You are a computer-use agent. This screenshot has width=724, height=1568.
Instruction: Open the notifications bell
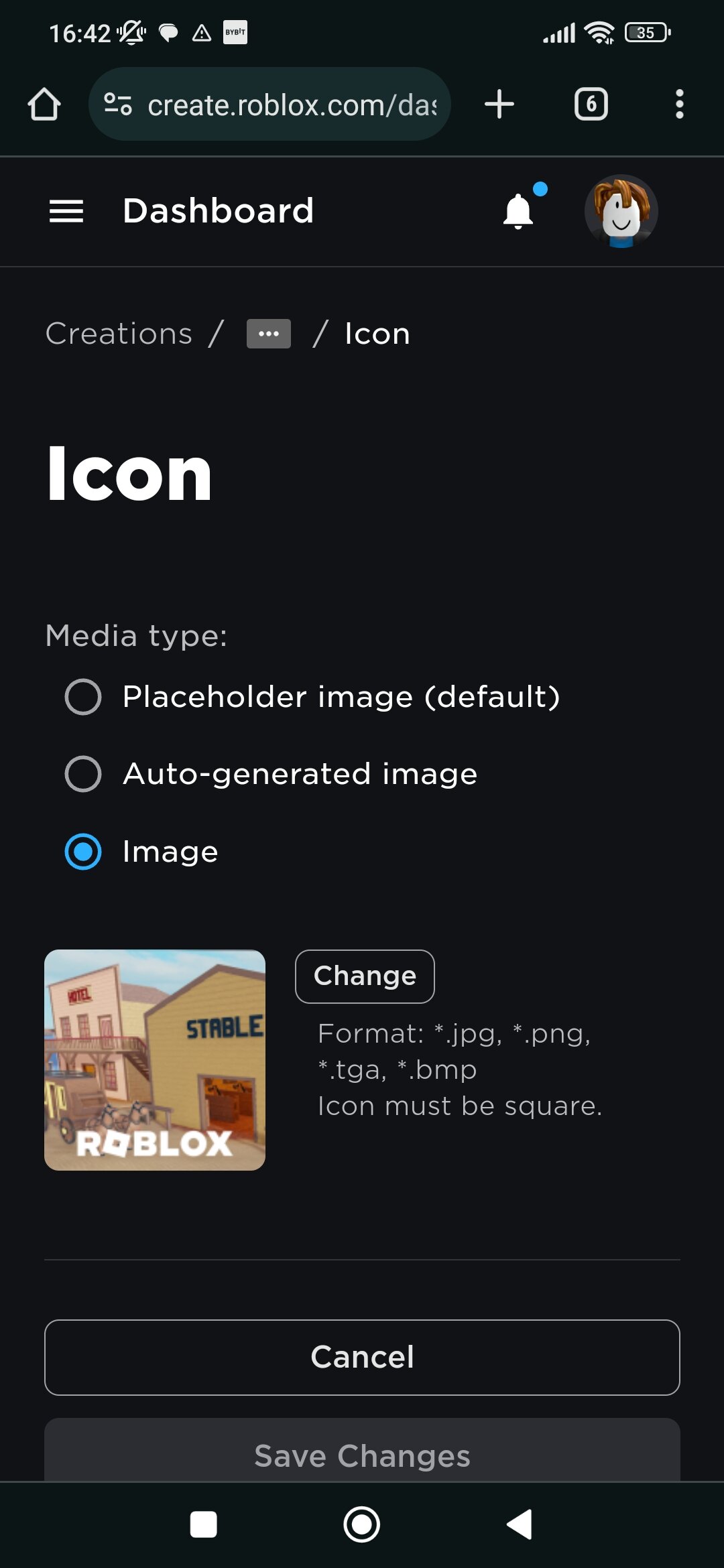click(518, 211)
